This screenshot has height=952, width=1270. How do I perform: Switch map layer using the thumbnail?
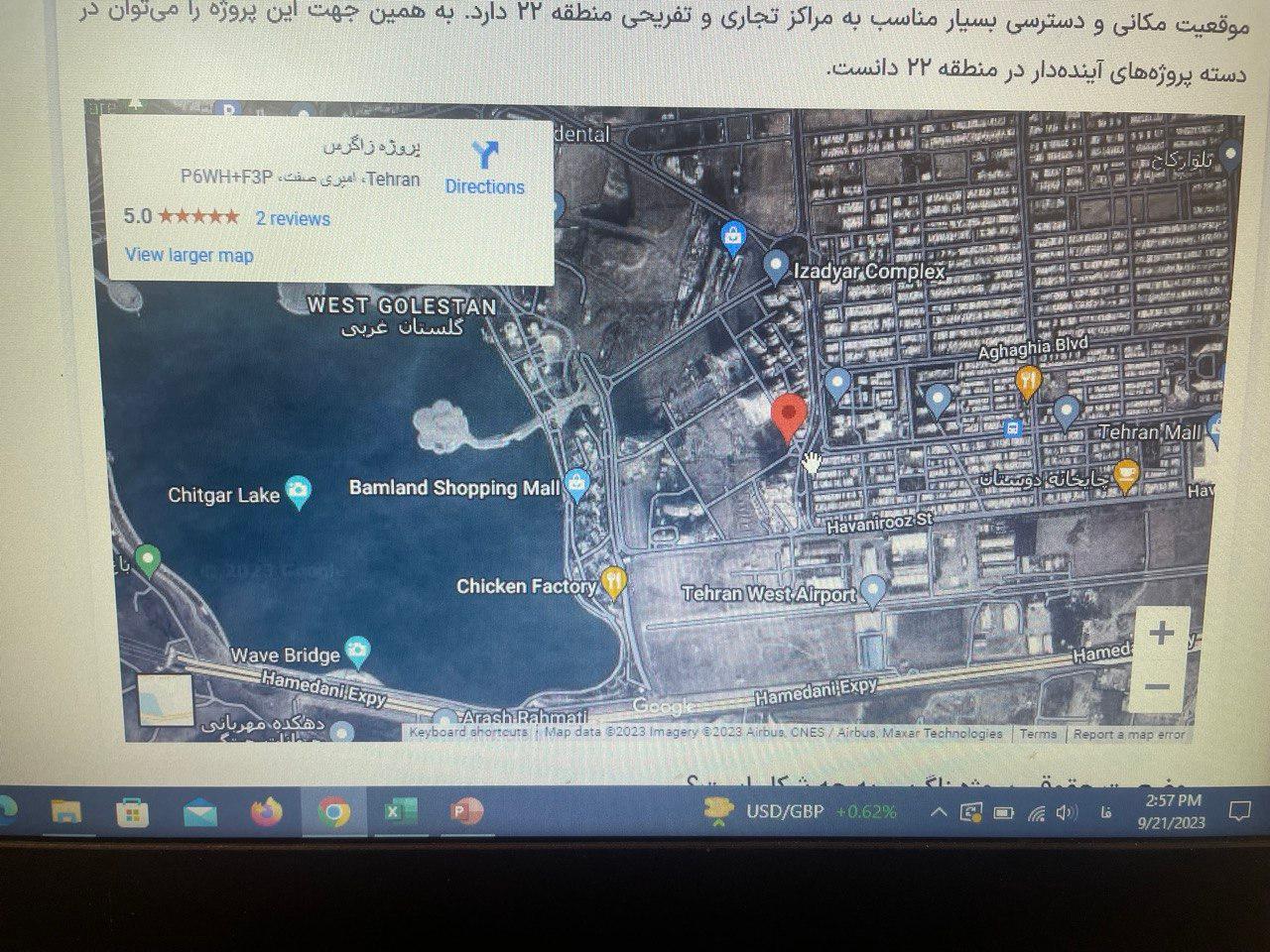point(165,701)
